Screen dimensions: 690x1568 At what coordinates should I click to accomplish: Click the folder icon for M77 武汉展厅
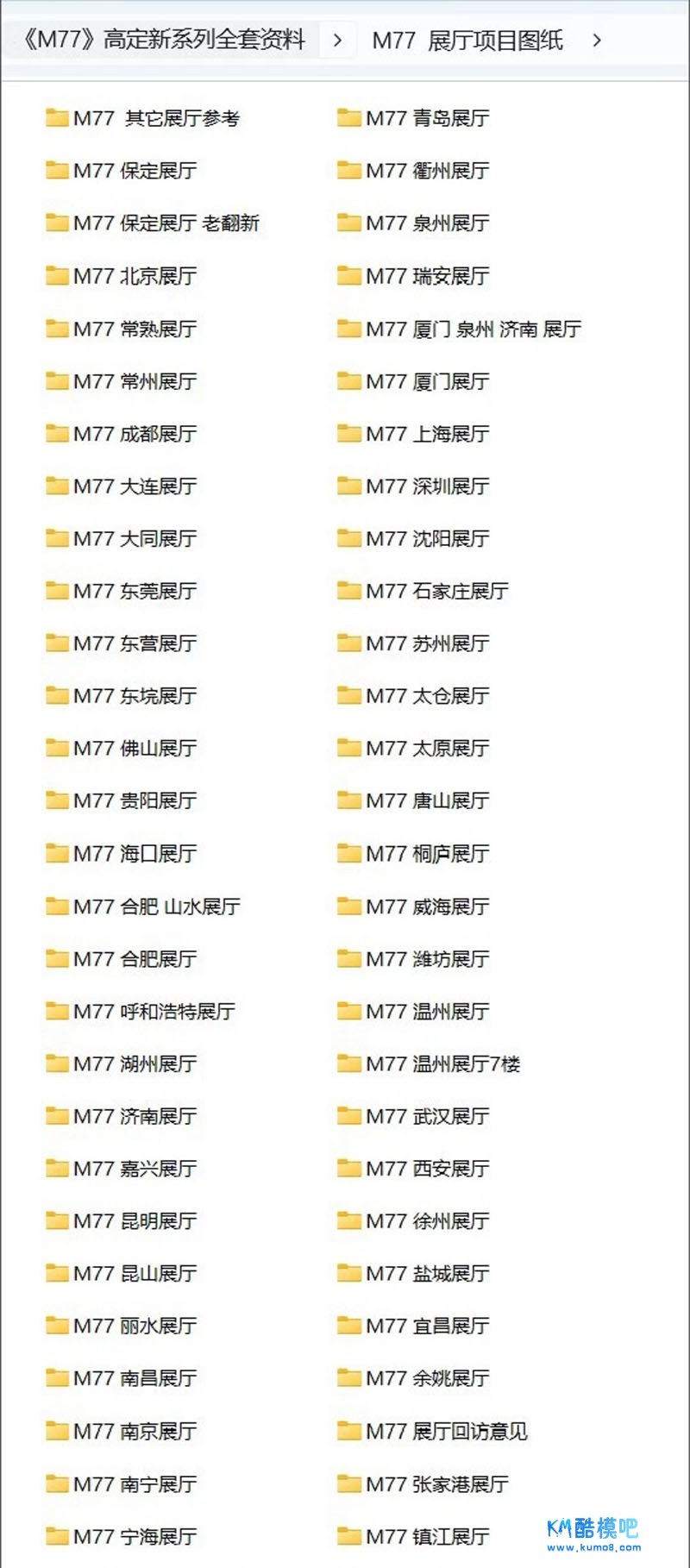click(350, 1116)
